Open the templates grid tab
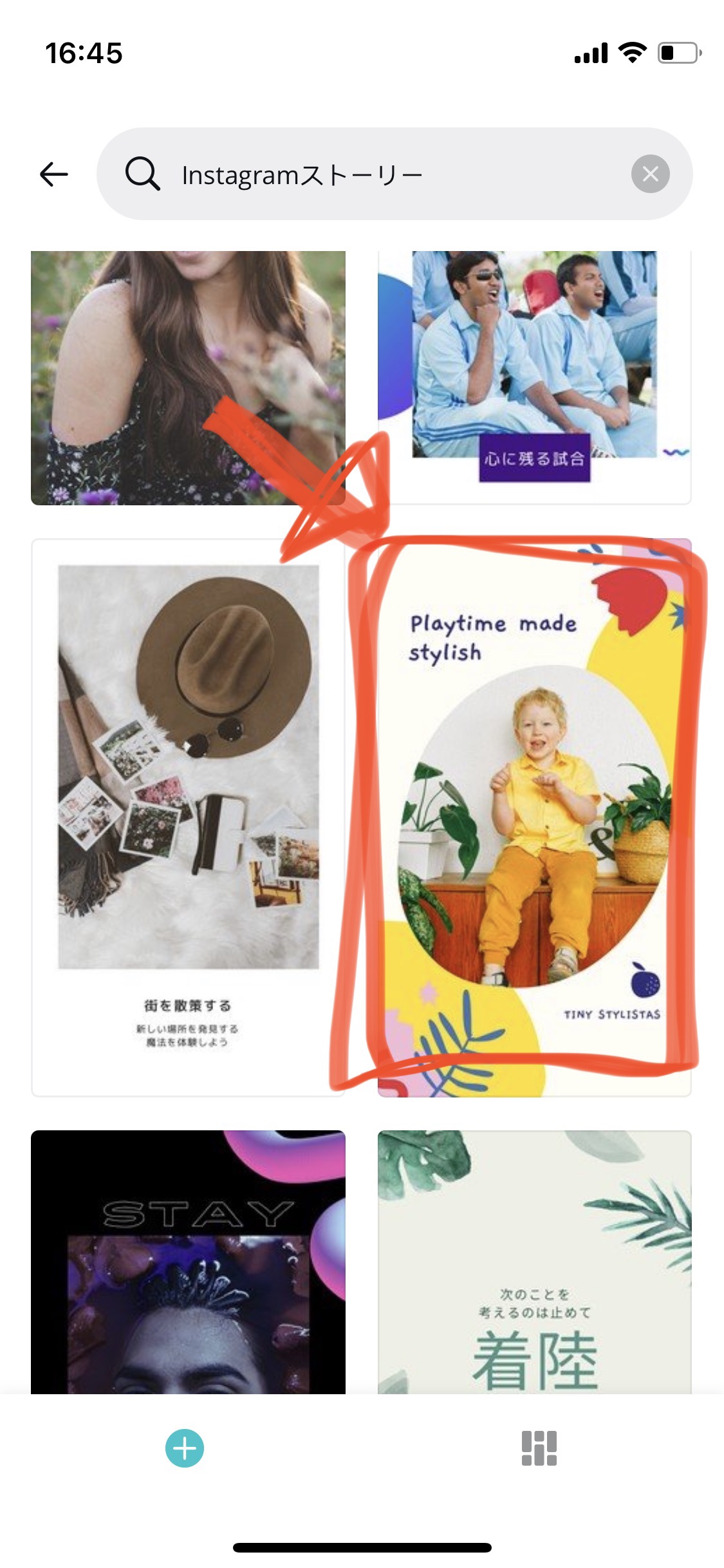The height and width of the screenshot is (1568, 724). [539, 1448]
